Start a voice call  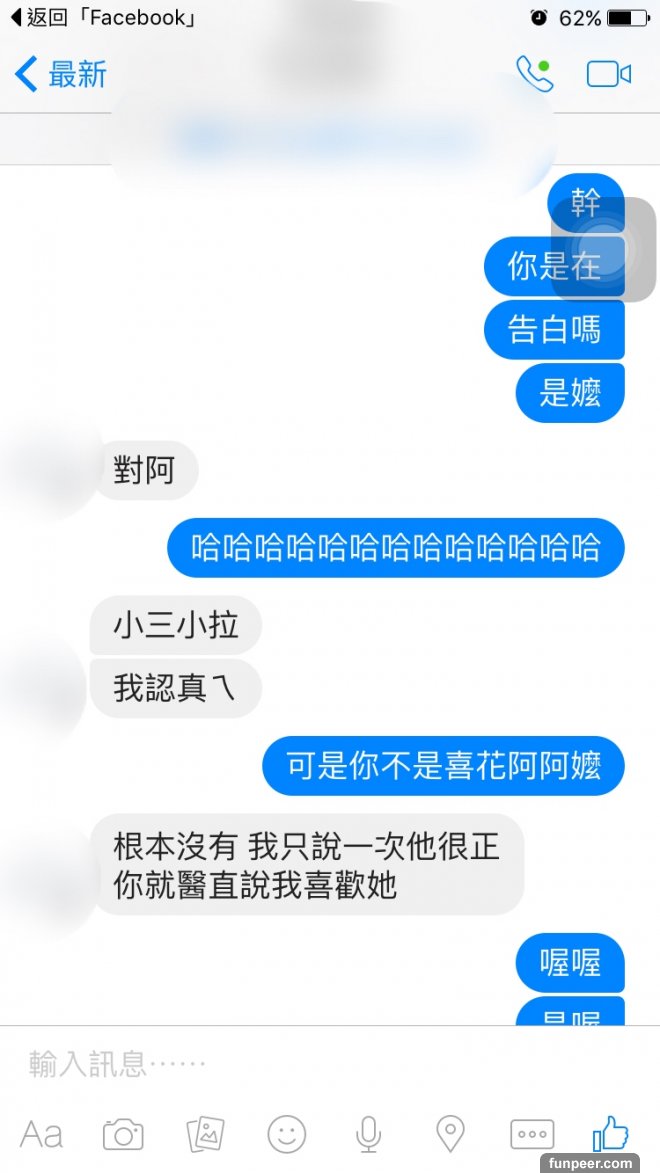534,75
